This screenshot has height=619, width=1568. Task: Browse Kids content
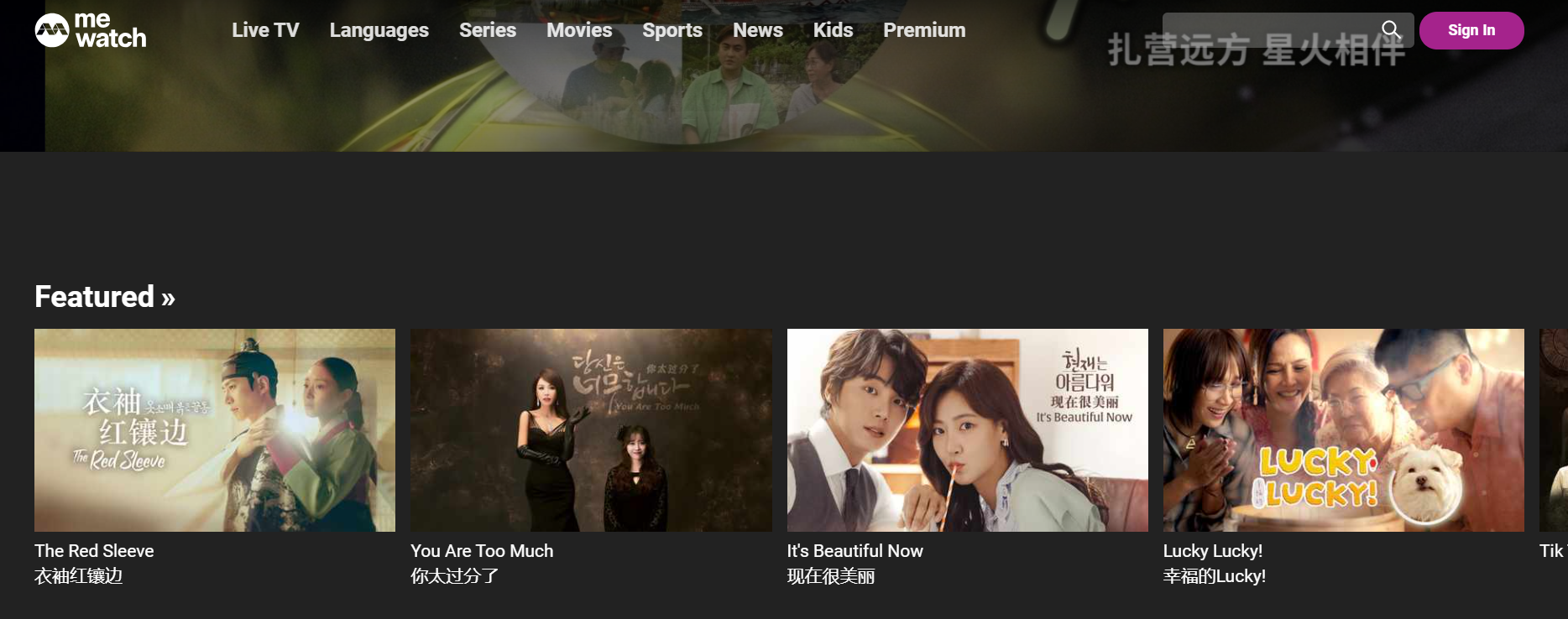point(833,30)
